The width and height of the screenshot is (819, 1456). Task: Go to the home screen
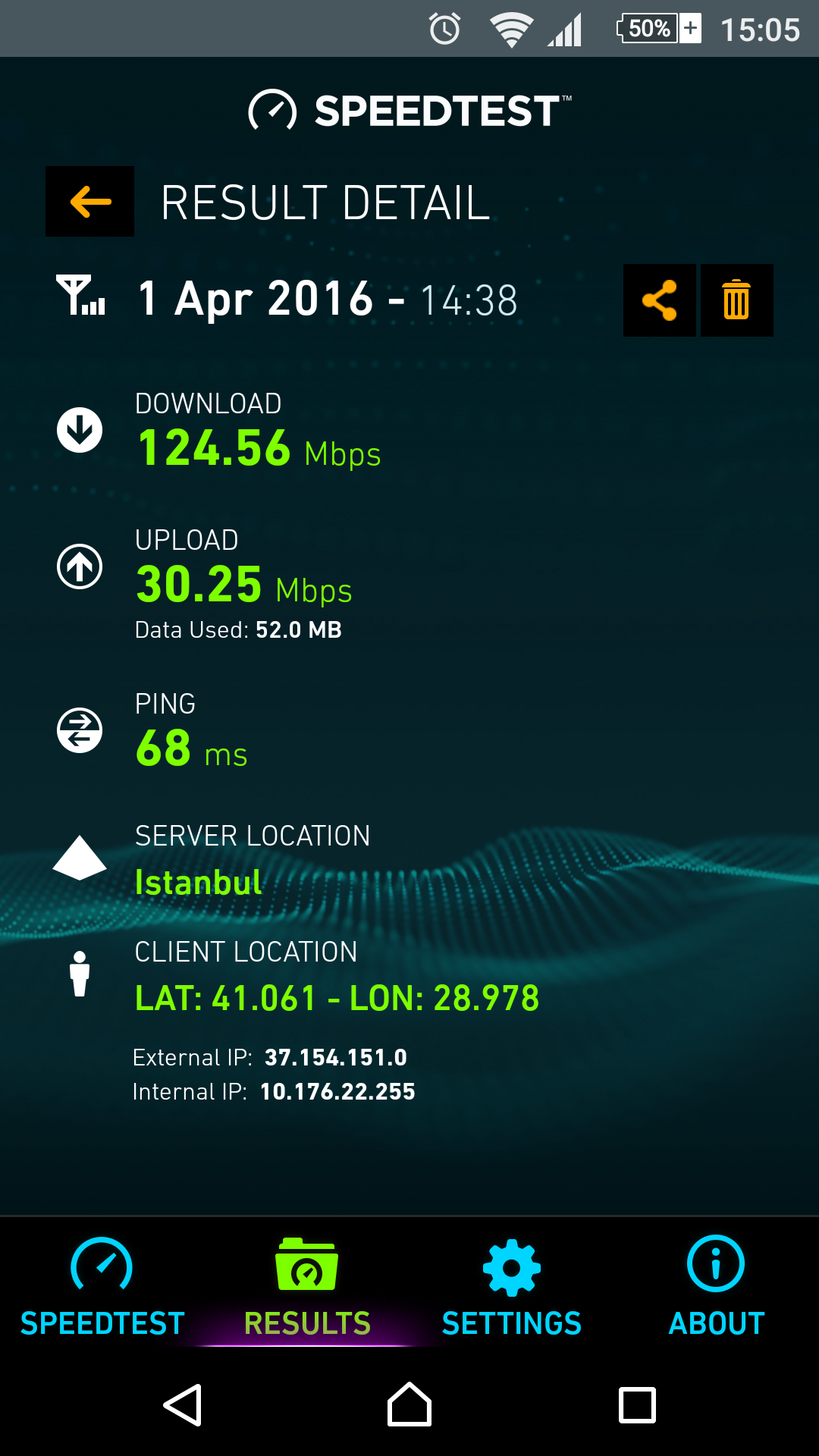click(409, 1405)
